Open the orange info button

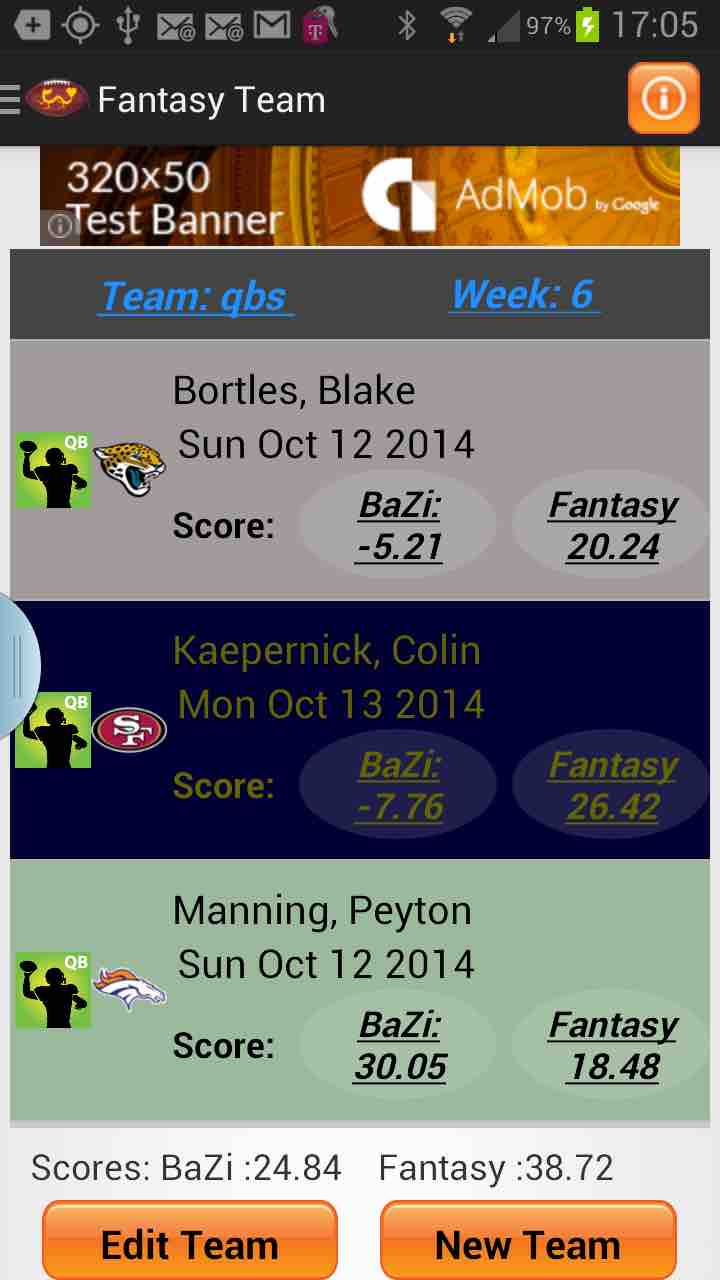tap(663, 98)
